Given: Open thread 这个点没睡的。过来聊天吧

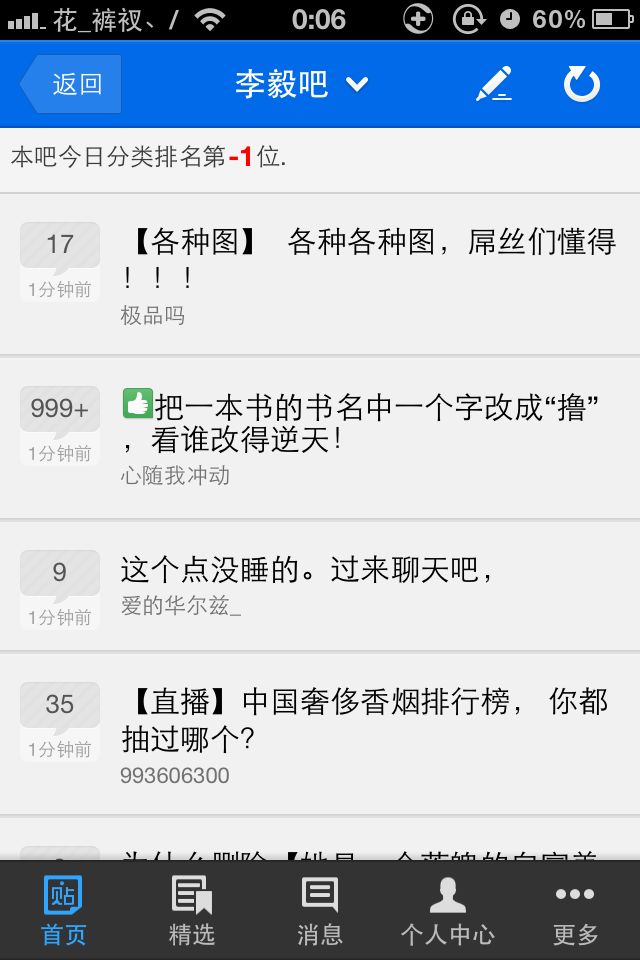Looking at the screenshot, I should tap(320, 586).
